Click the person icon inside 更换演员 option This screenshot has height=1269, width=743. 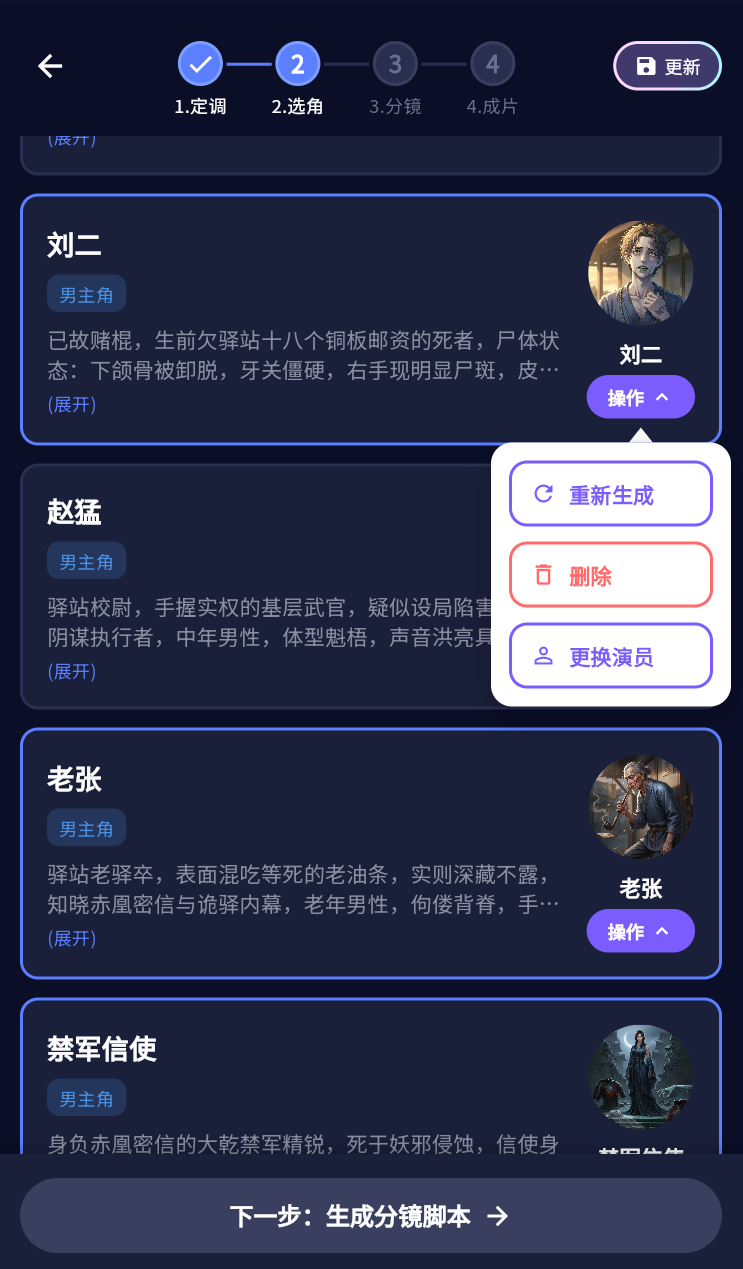[543, 655]
